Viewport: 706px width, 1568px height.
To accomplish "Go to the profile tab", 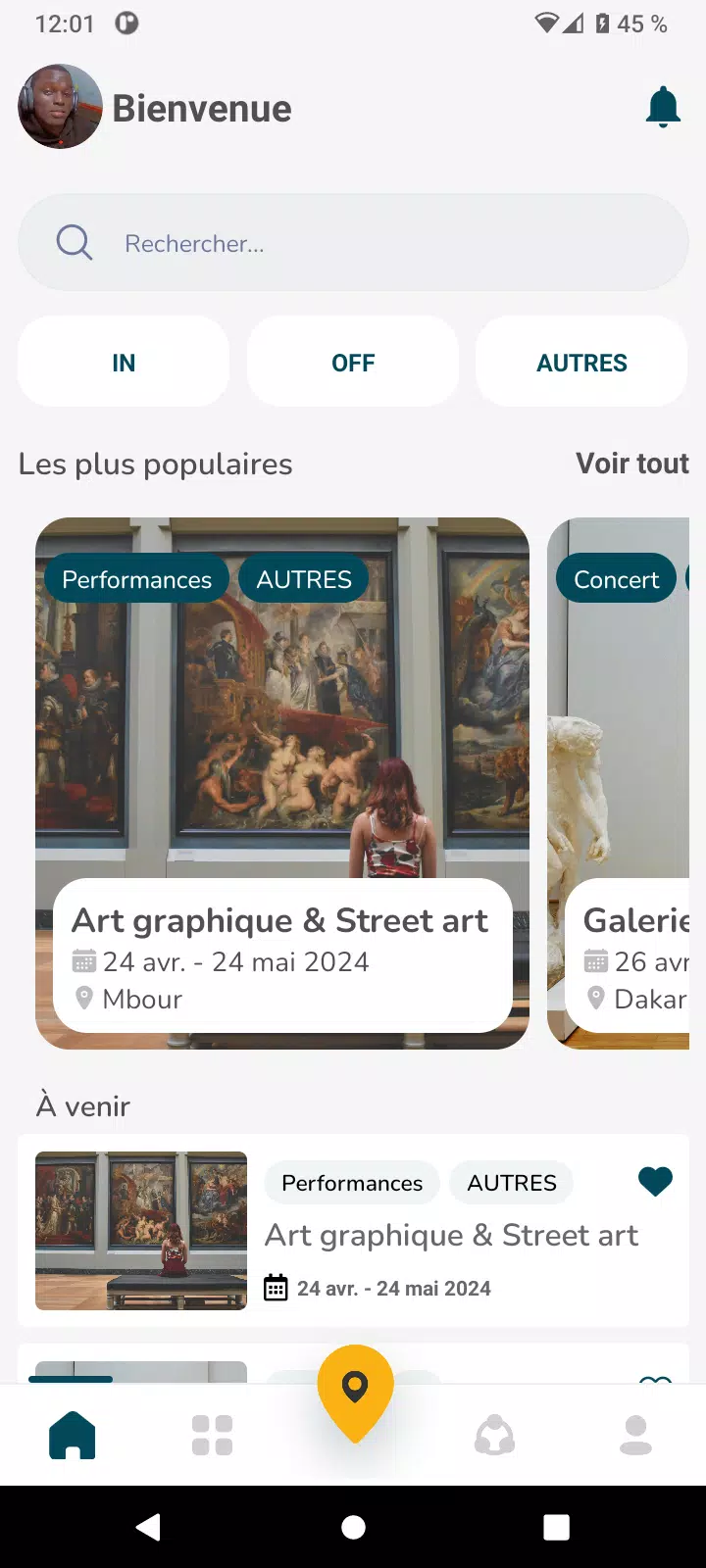I will (635, 1436).
